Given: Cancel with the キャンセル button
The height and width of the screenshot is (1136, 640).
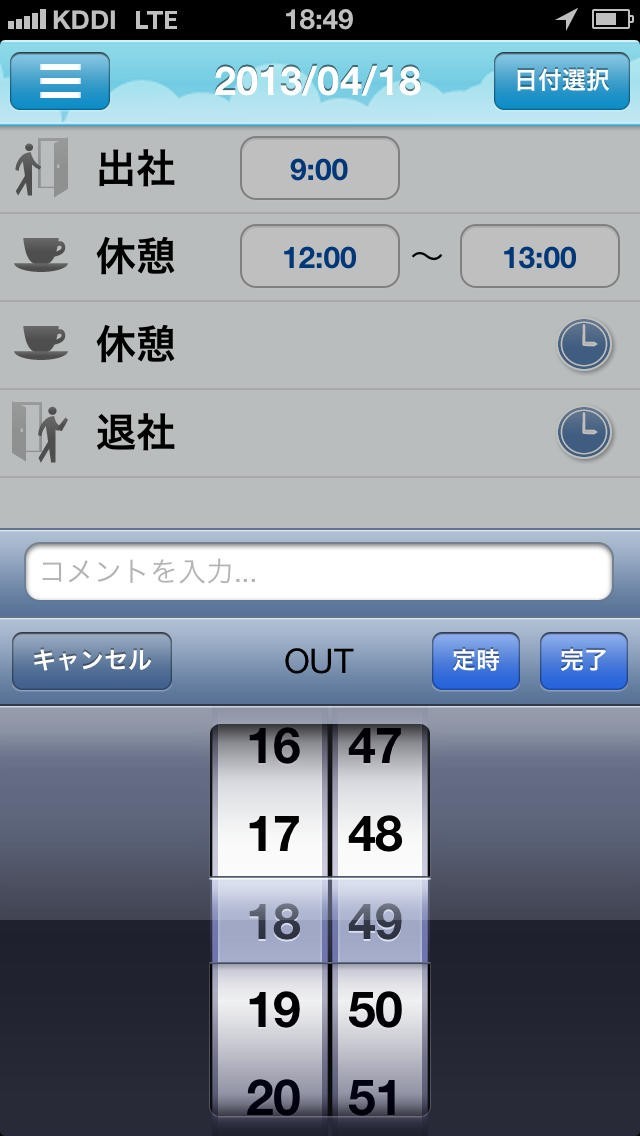Looking at the screenshot, I should [x=92, y=661].
